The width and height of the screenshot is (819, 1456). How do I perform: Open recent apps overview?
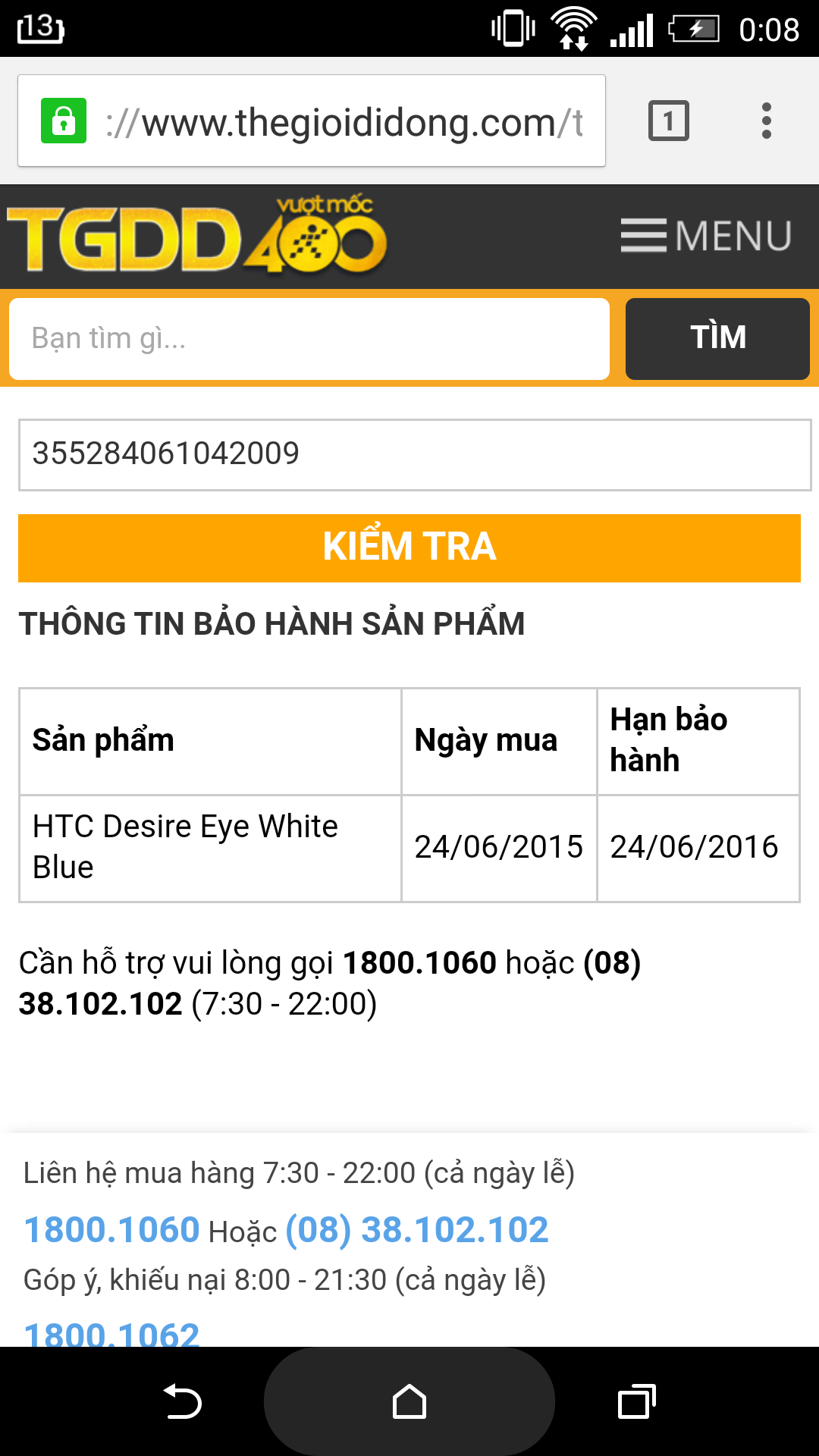tap(637, 1401)
